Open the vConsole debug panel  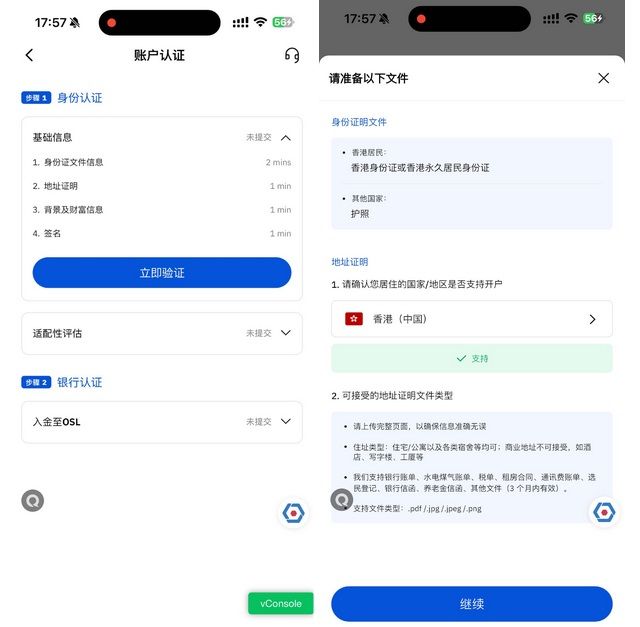(x=280, y=604)
